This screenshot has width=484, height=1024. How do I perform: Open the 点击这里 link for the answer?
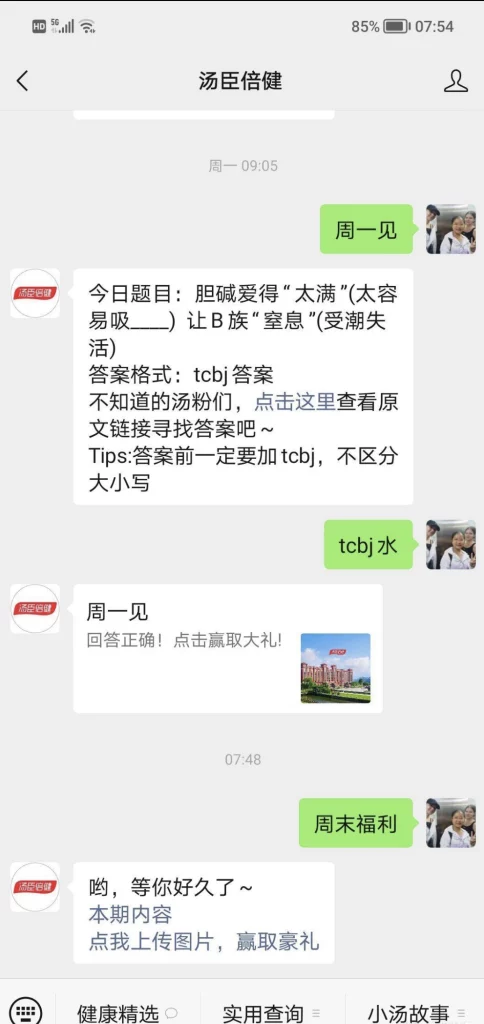[x=295, y=402]
